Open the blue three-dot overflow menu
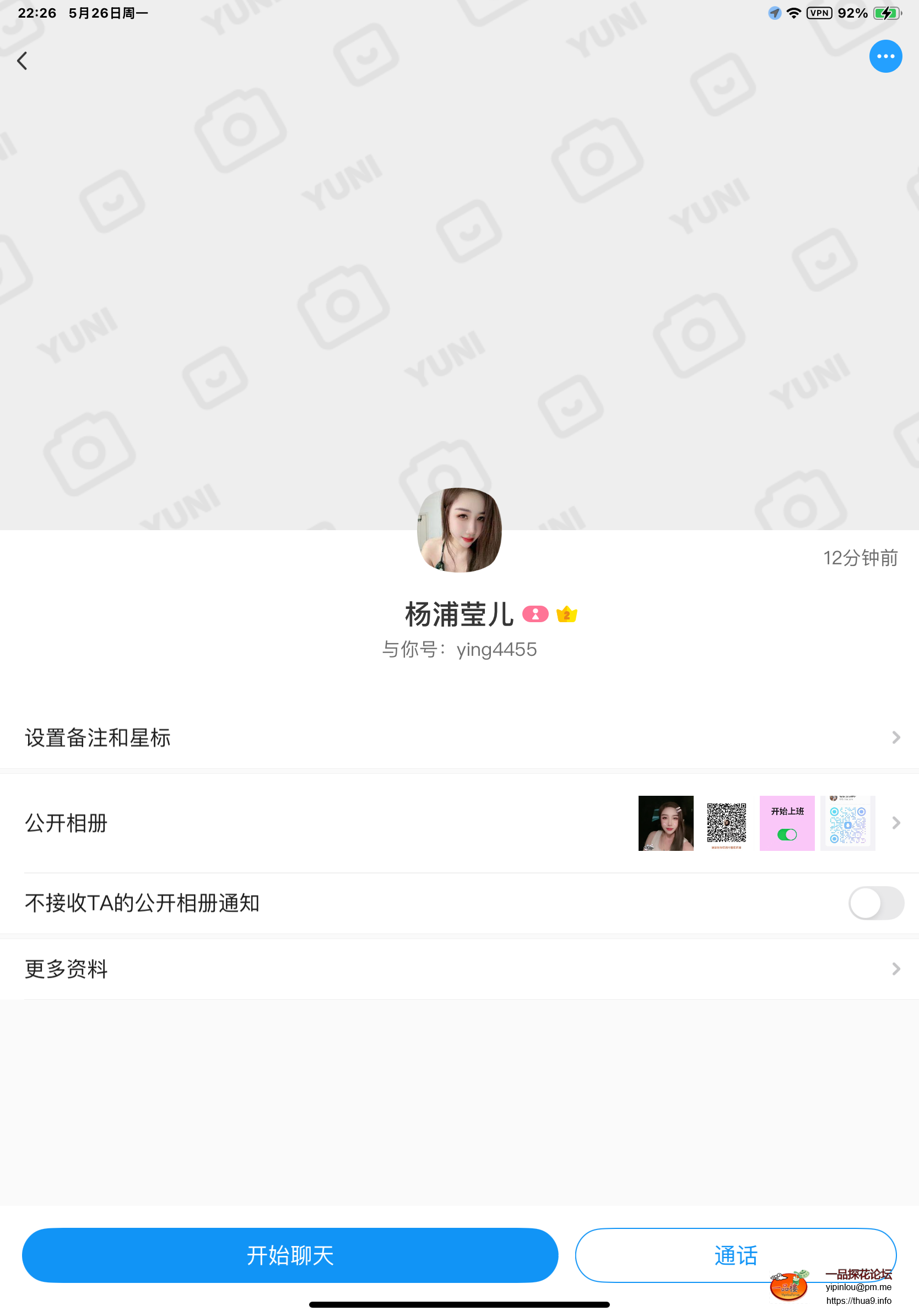Screen dimensions: 919x1316 (x=885, y=56)
